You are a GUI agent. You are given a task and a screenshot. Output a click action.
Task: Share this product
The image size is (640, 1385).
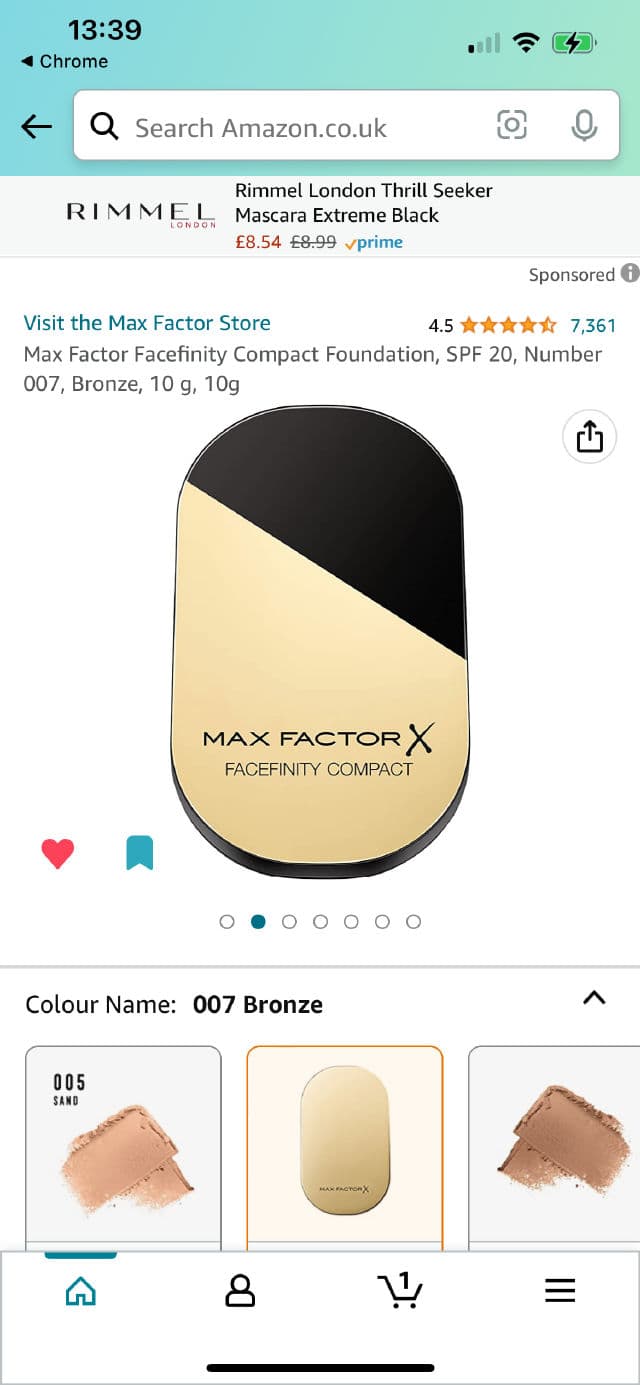[x=590, y=437]
